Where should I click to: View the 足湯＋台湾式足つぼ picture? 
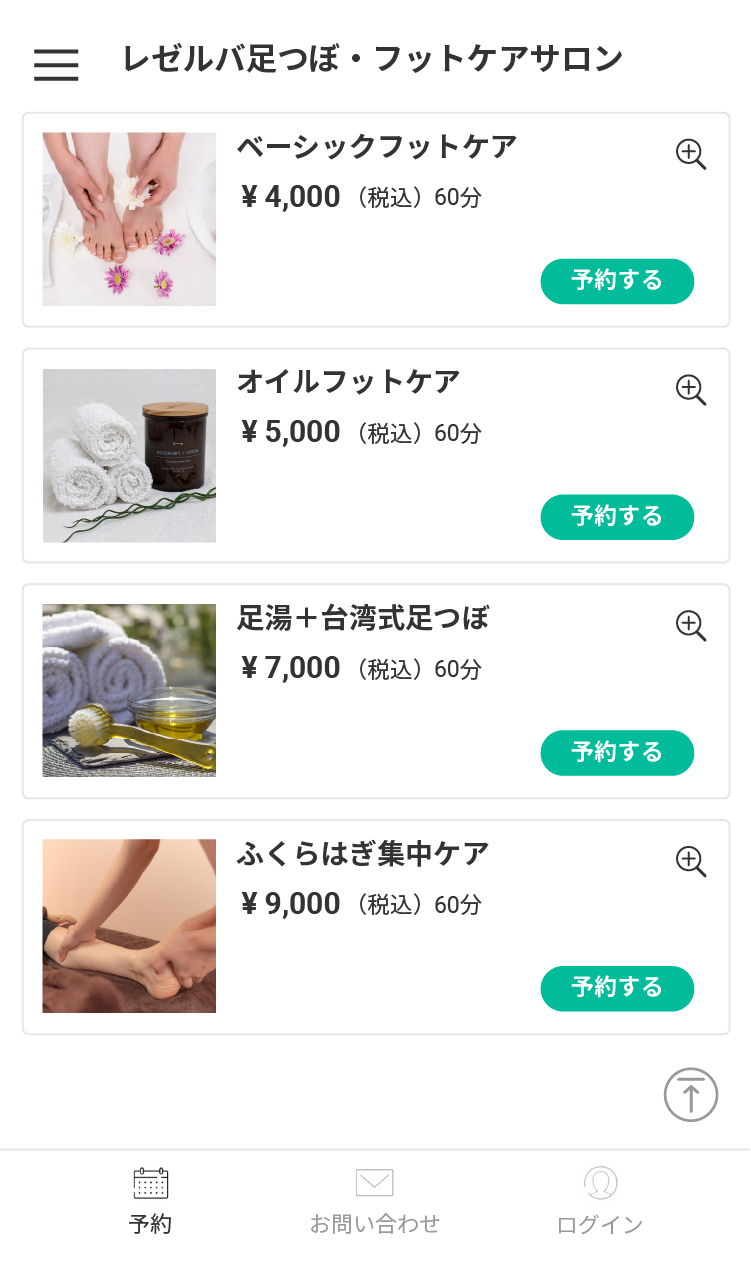(x=129, y=690)
